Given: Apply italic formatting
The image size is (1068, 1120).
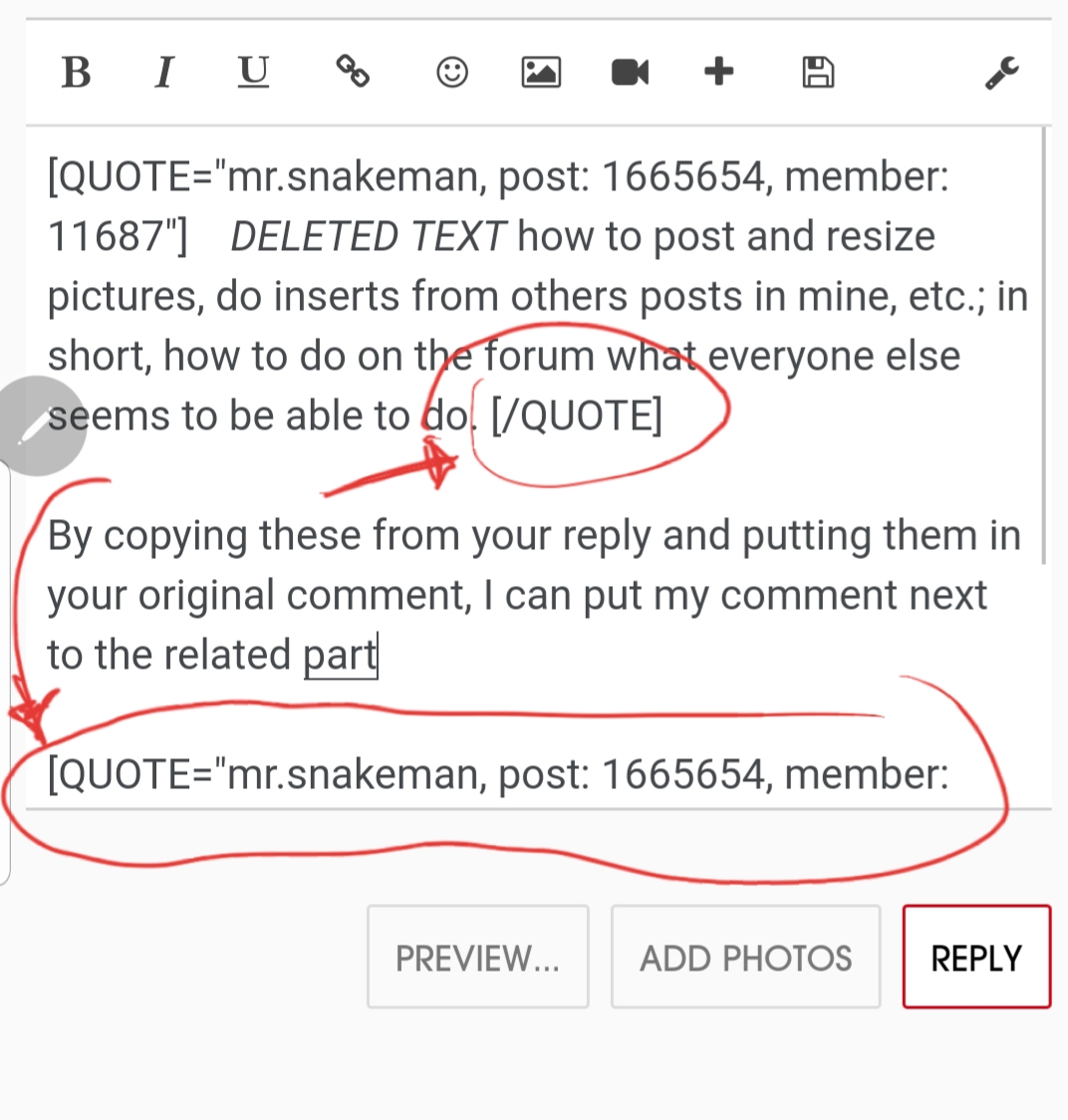Looking at the screenshot, I should pyautogui.click(x=164, y=73).
